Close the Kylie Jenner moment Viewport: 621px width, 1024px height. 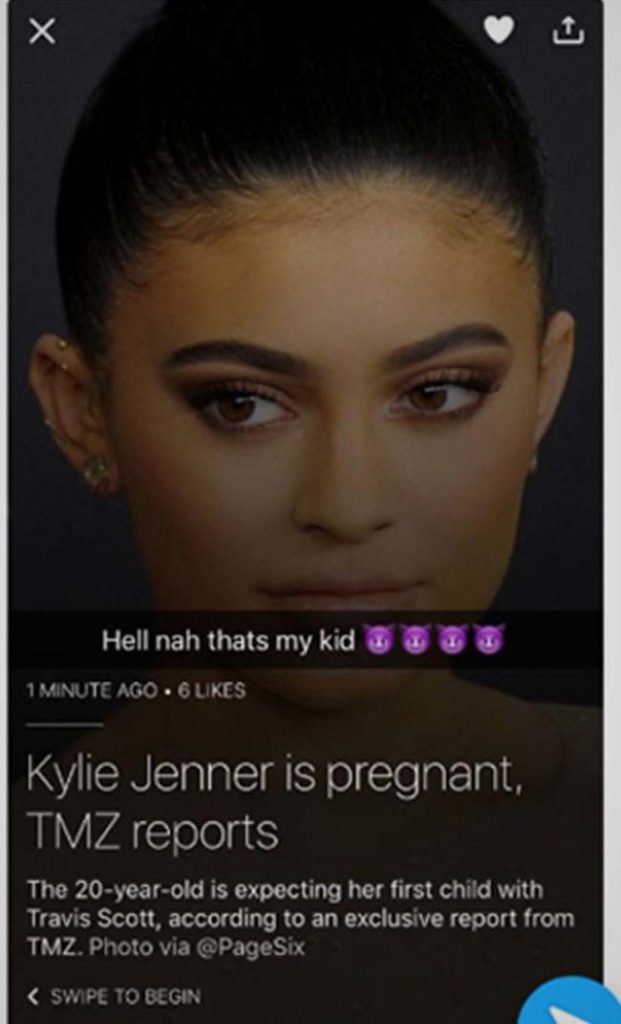click(x=42, y=33)
